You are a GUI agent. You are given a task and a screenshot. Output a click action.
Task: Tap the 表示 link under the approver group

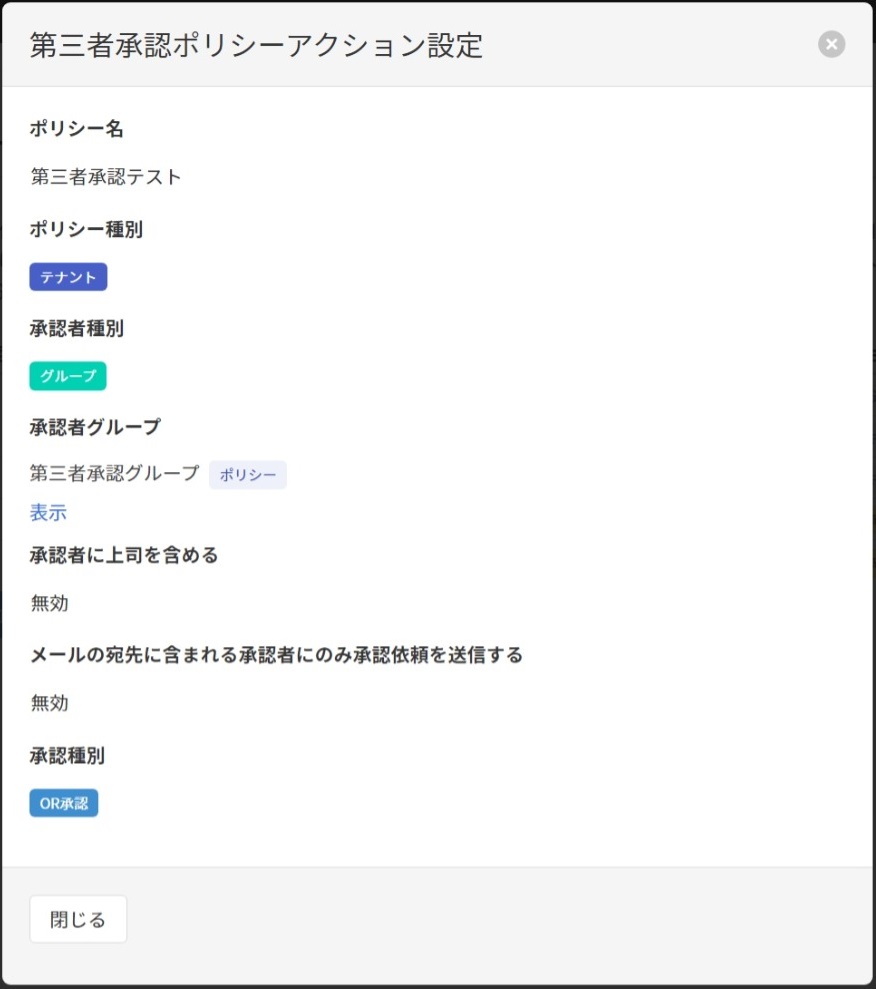point(48,513)
